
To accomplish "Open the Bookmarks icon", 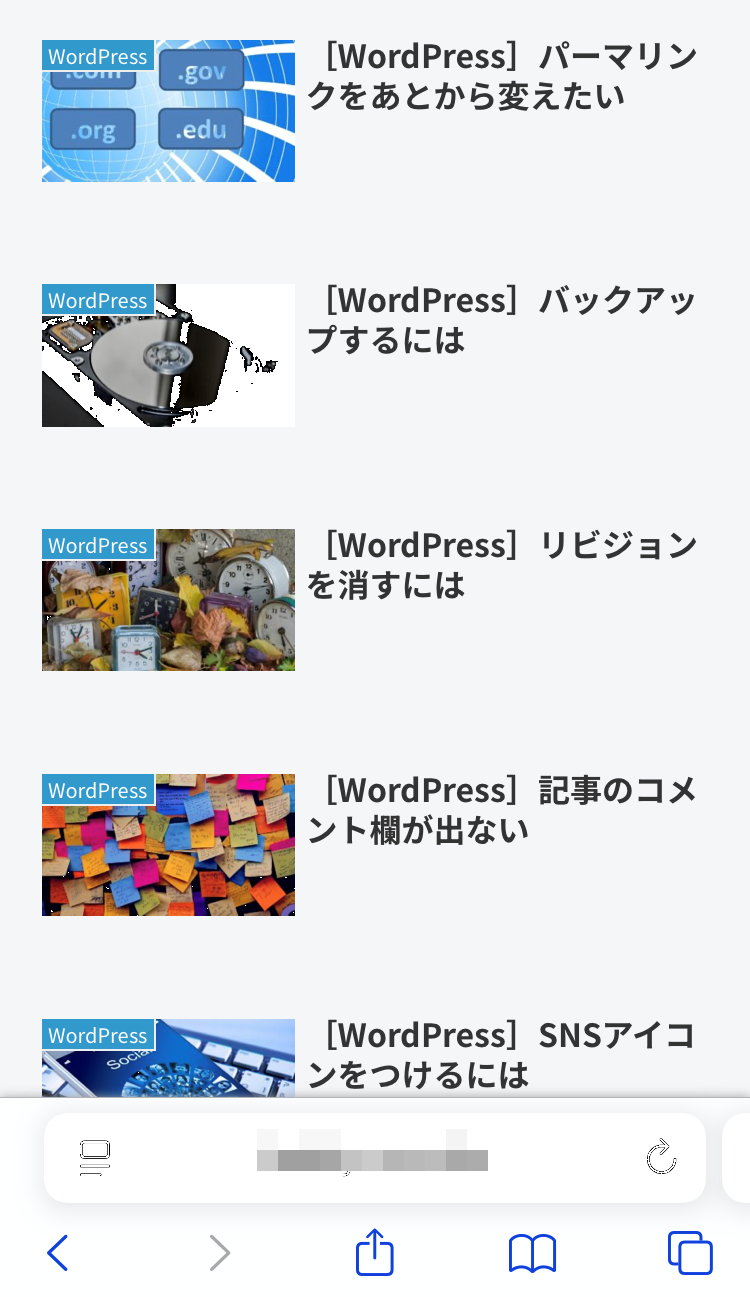I will pyautogui.click(x=531, y=1251).
